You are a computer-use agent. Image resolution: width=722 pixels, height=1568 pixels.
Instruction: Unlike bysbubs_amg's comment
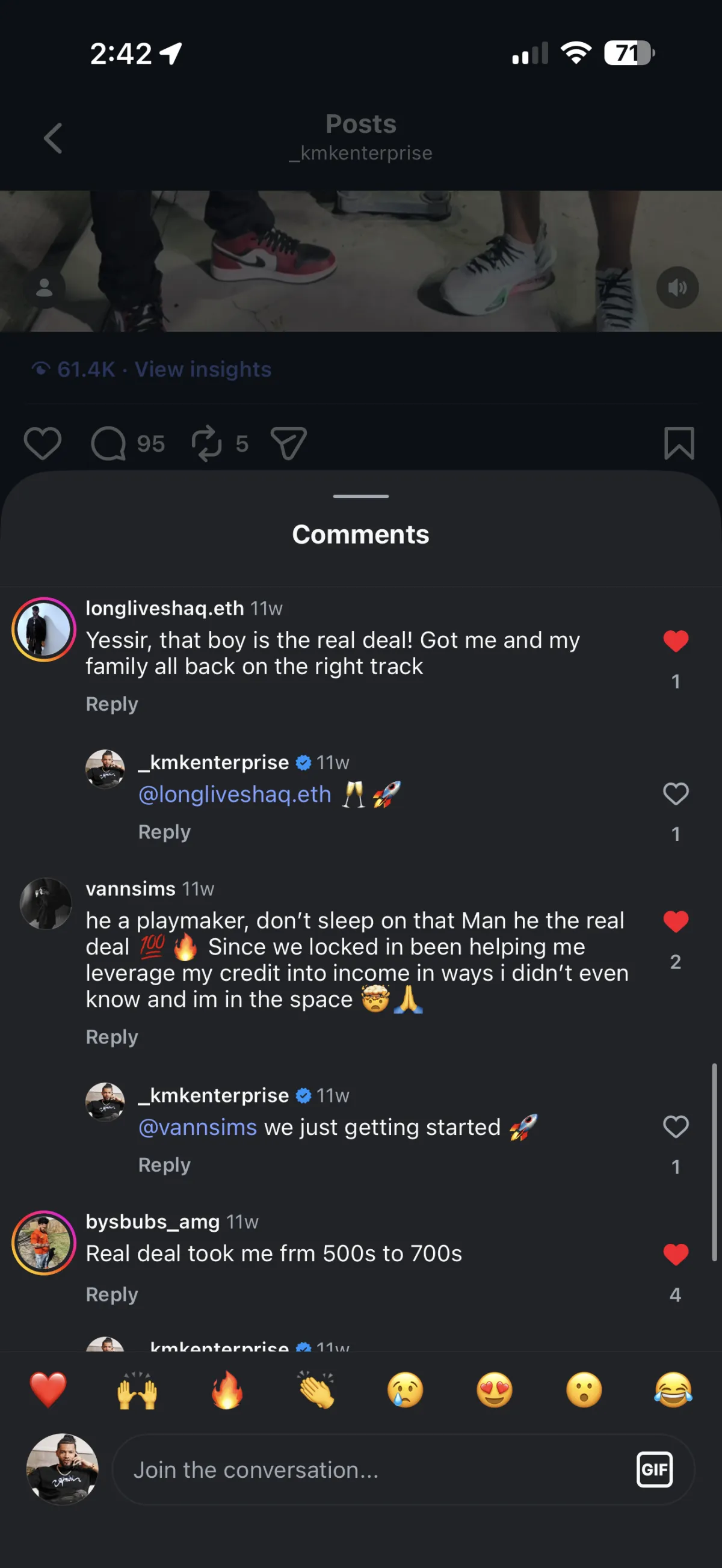click(x=675, y=1254)
